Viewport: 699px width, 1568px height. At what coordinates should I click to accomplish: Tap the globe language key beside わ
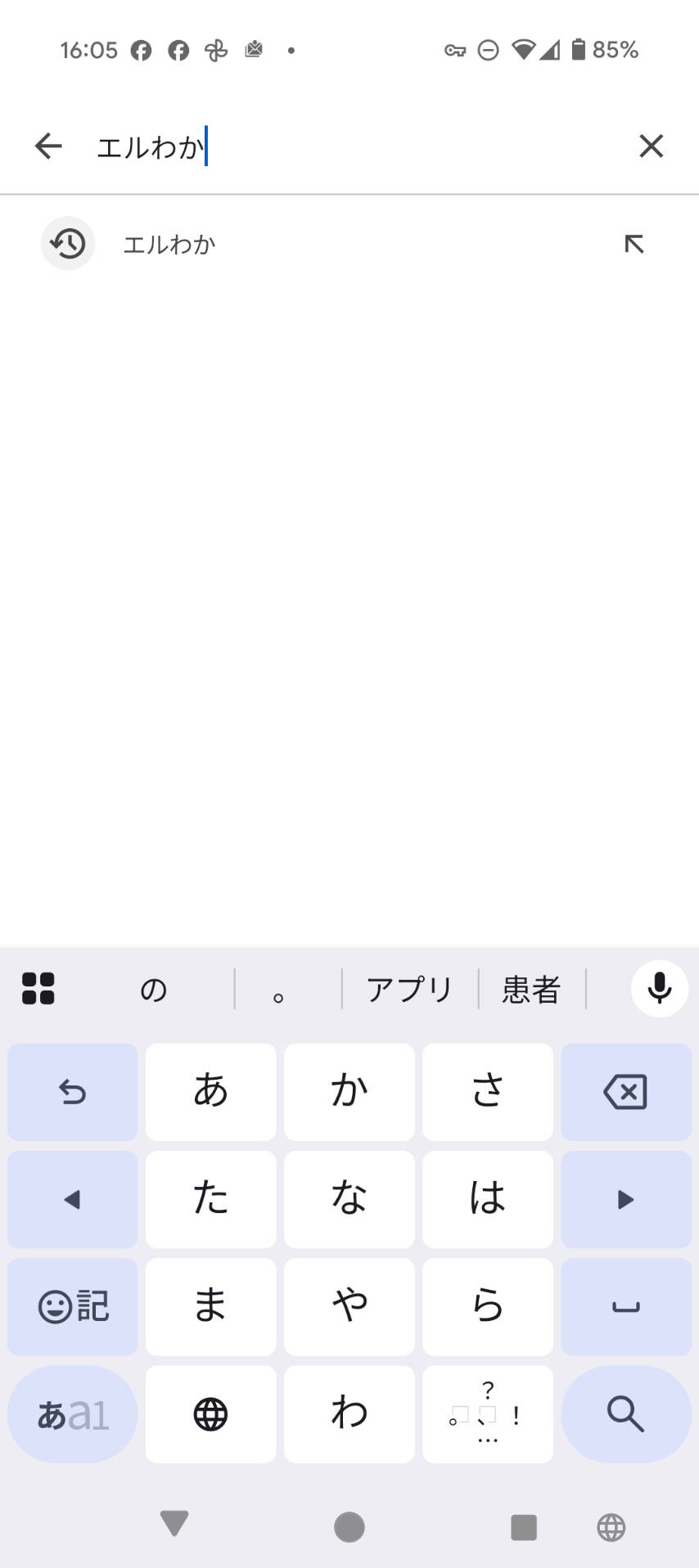210,1413
